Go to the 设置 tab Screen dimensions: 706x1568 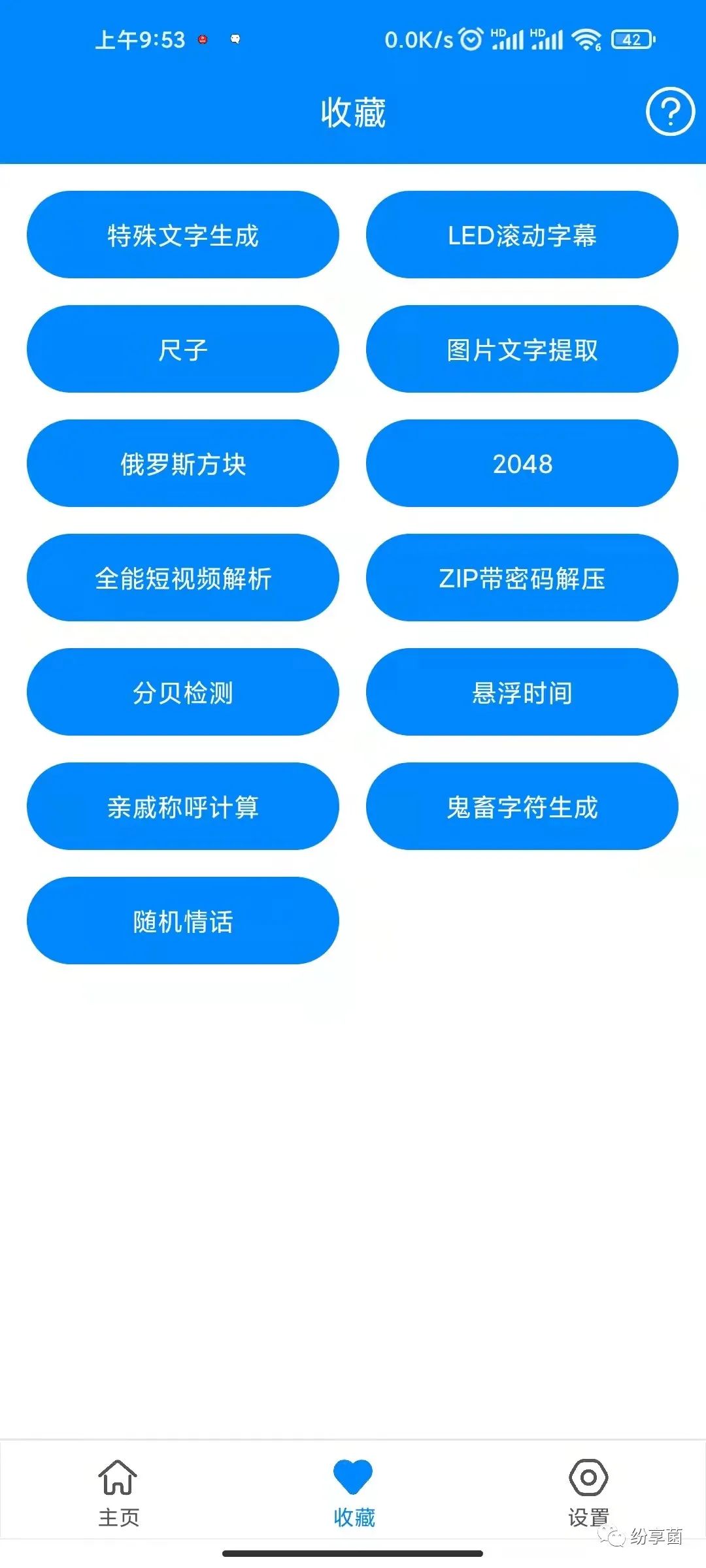click(x=588, y=1493)
